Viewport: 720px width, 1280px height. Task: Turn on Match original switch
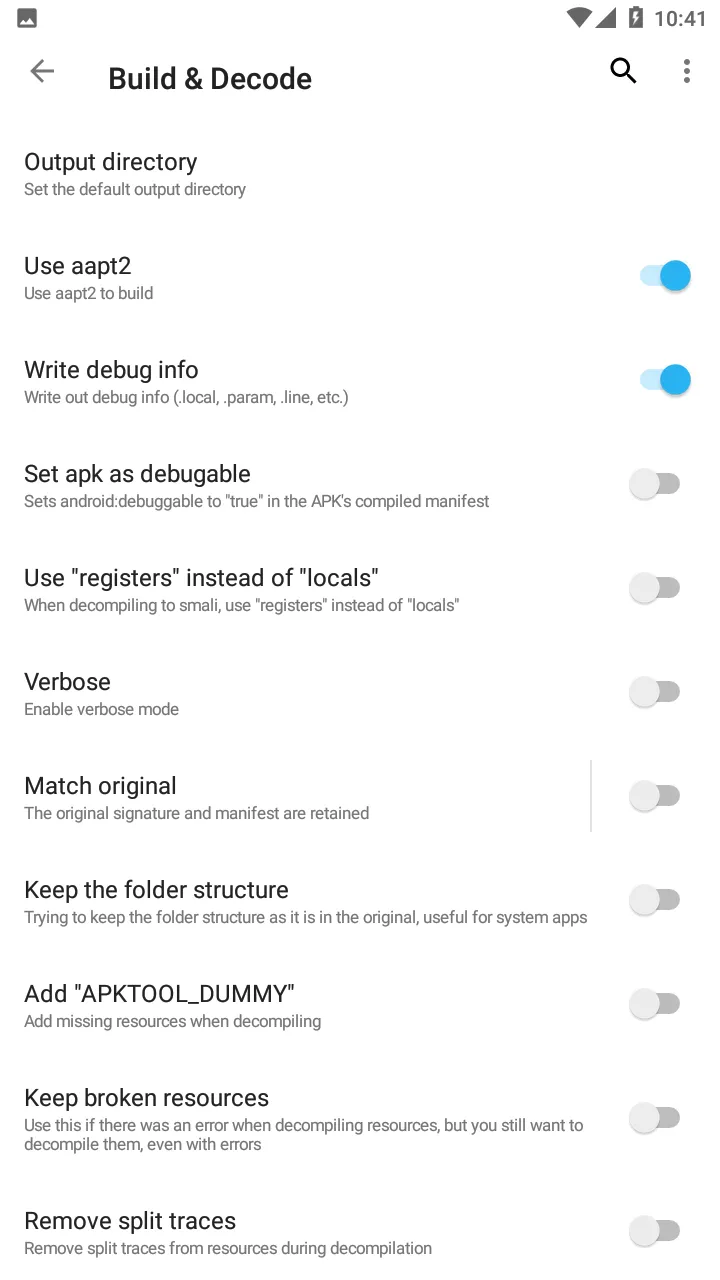click(656, 796)
